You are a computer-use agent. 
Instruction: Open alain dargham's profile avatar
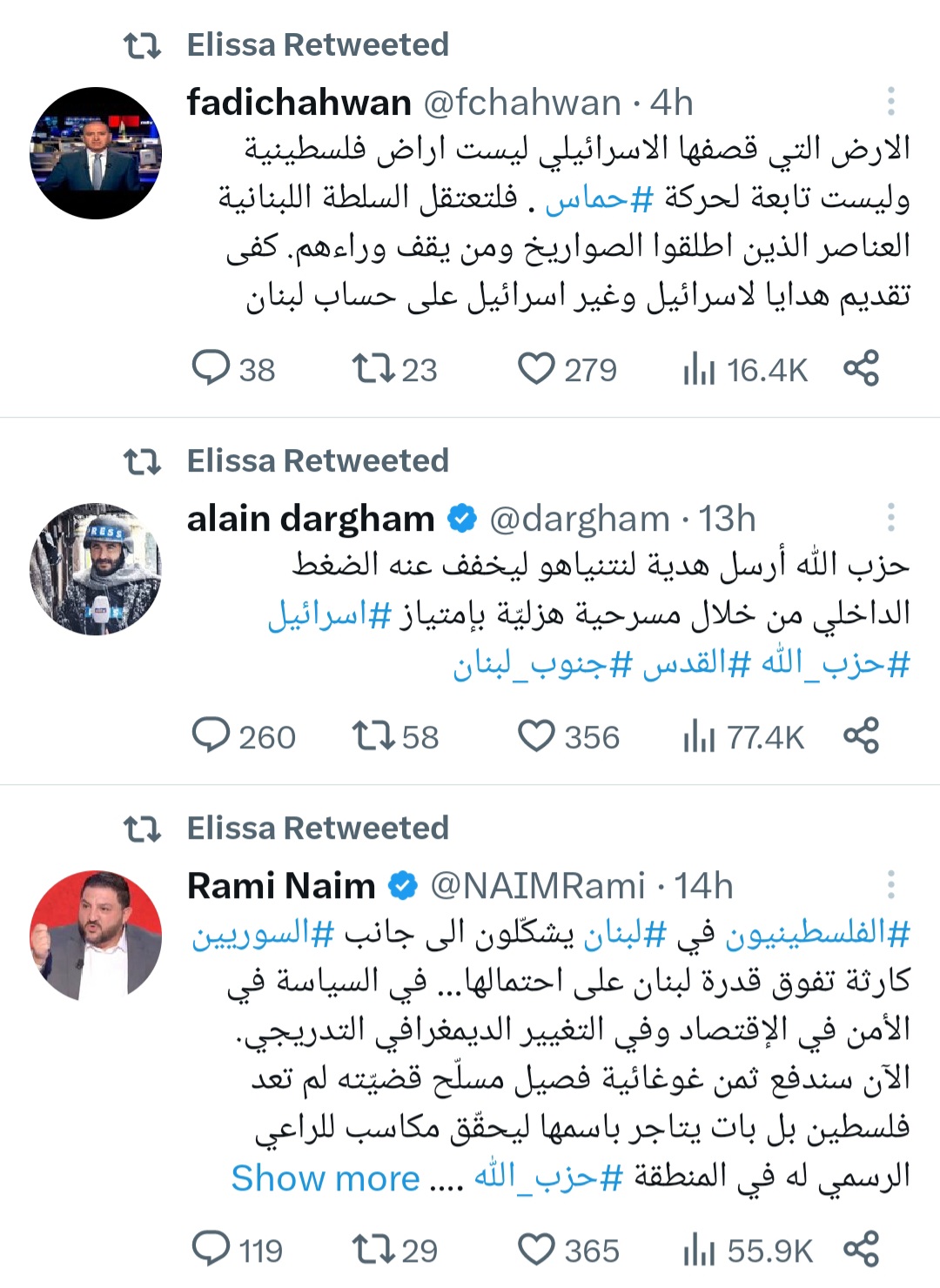[96, 568]
